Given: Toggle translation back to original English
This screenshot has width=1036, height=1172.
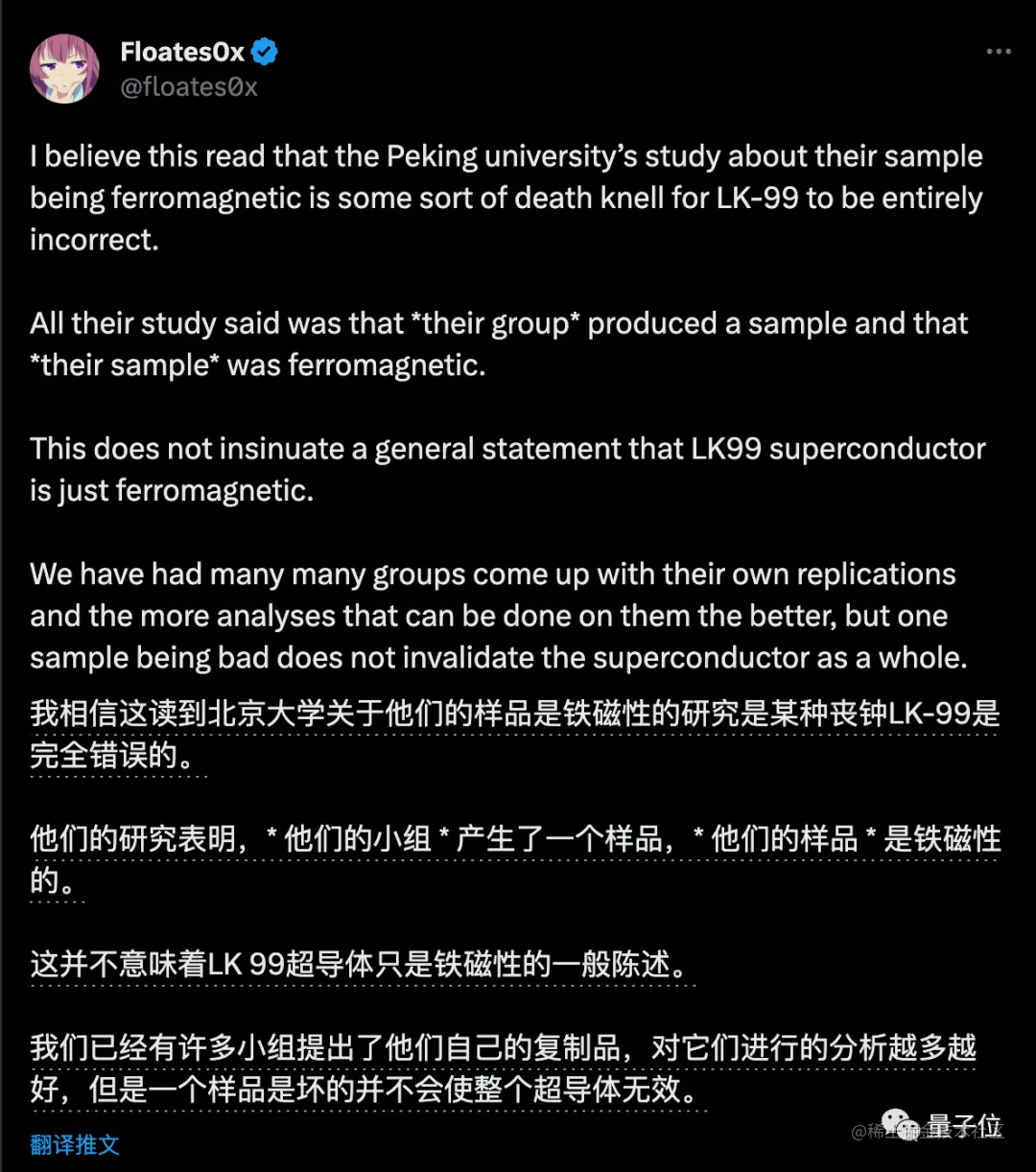Looking at the screenshot, I should click(x=75, y=1144).
